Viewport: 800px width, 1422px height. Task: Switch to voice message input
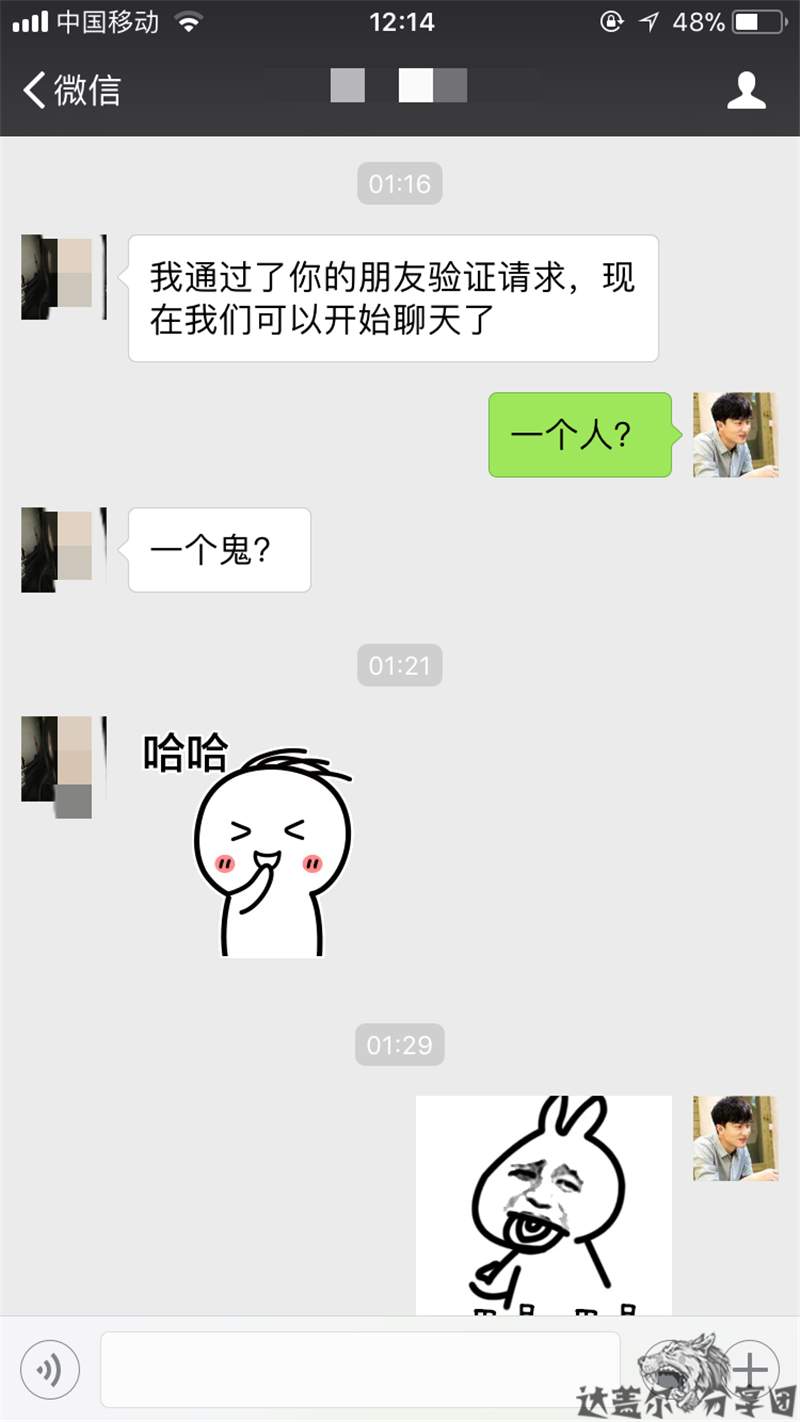click(x=49, y=1368)
